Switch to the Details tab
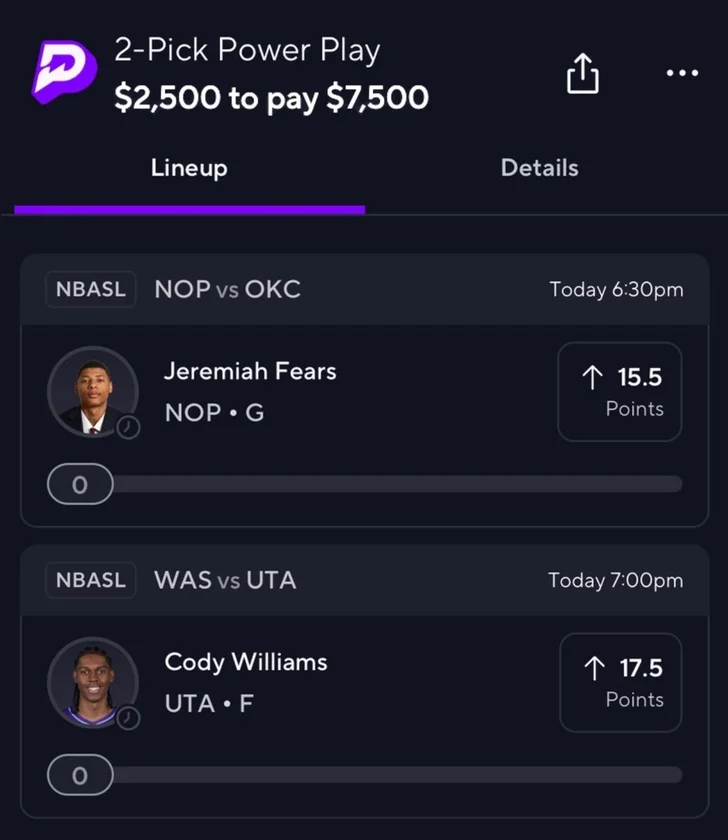 pos(539,168)
